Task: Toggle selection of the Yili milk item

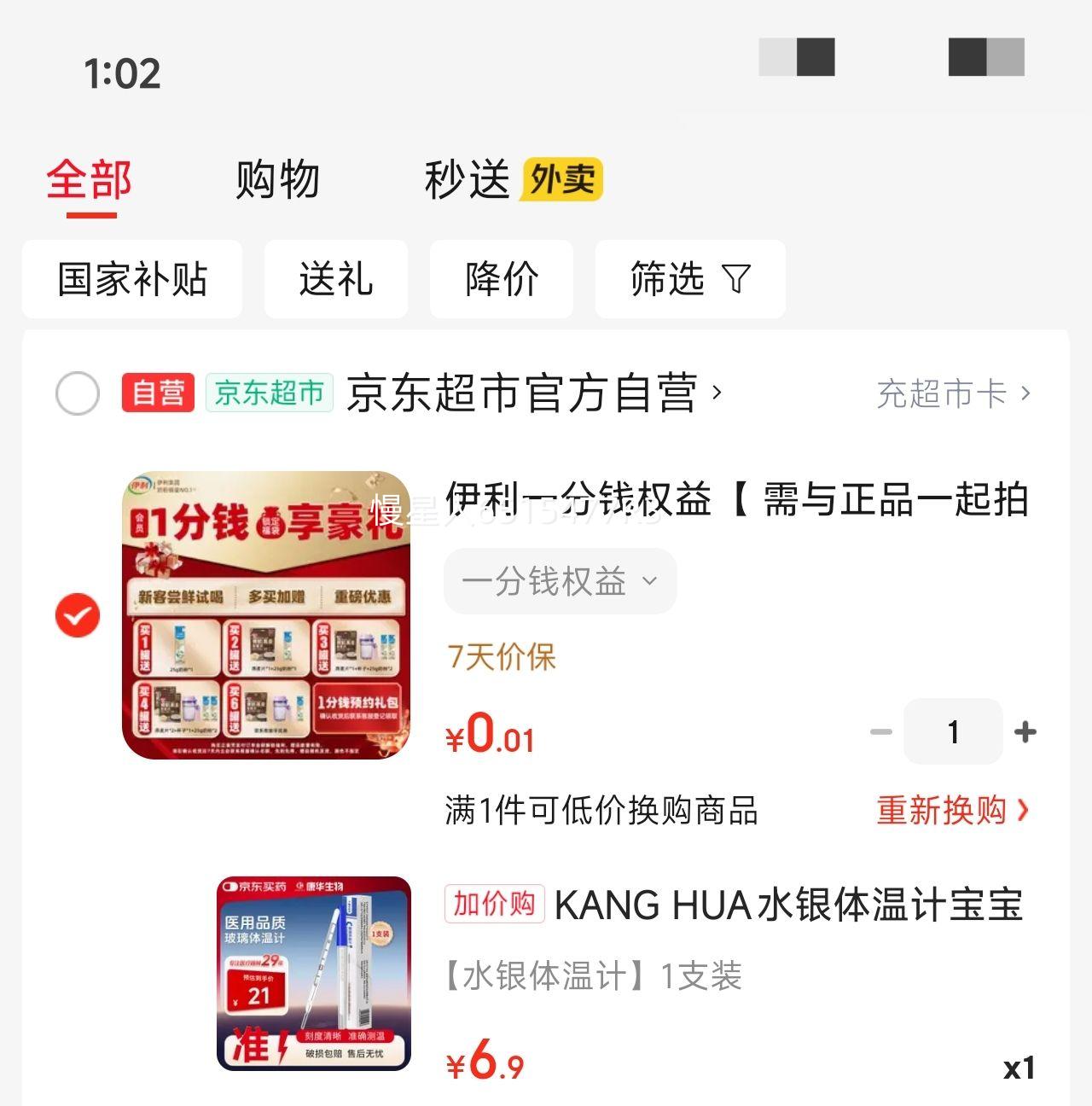Action: 78,614
